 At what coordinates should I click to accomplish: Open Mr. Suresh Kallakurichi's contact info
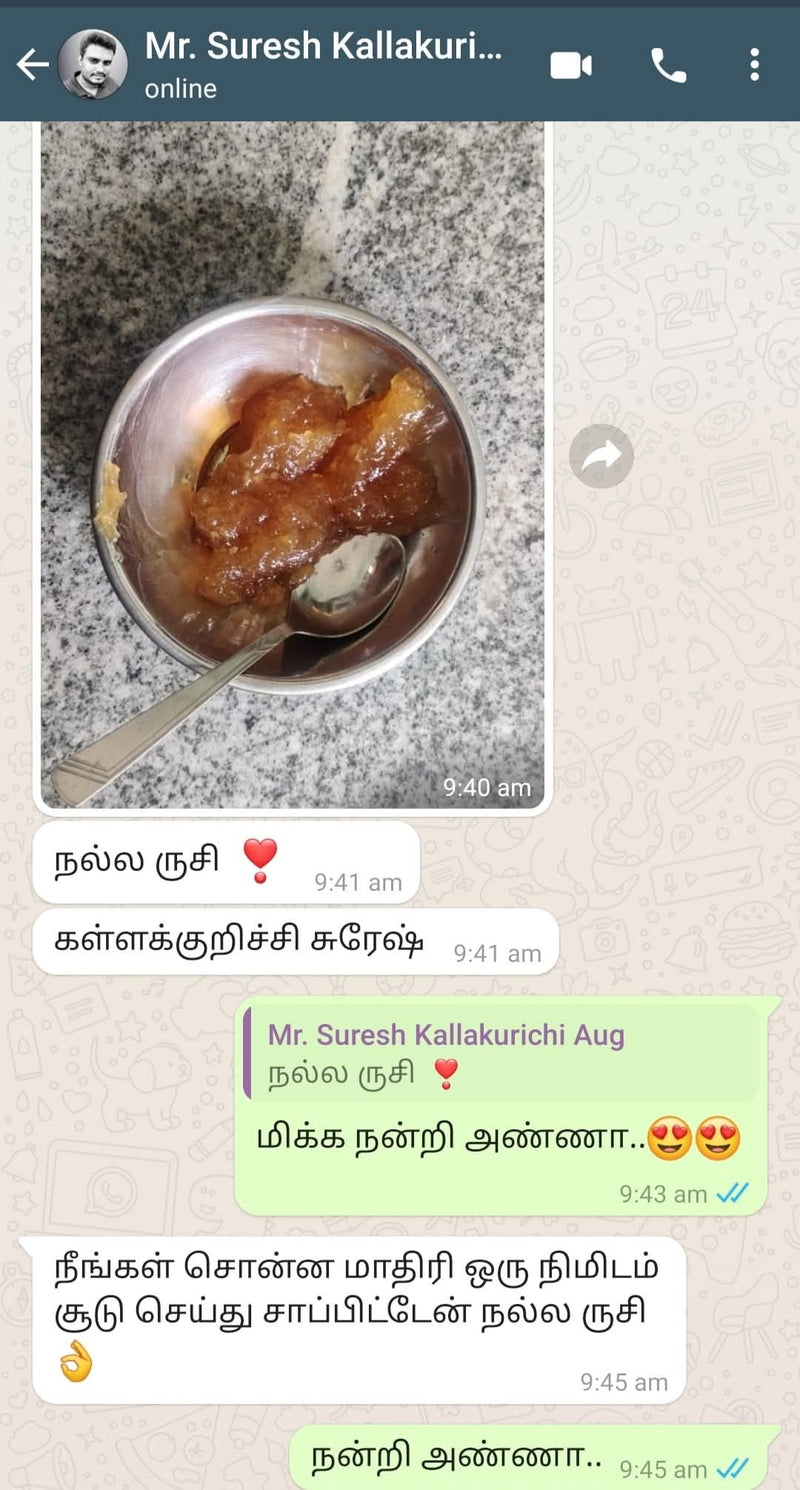(x=322, y=64)
